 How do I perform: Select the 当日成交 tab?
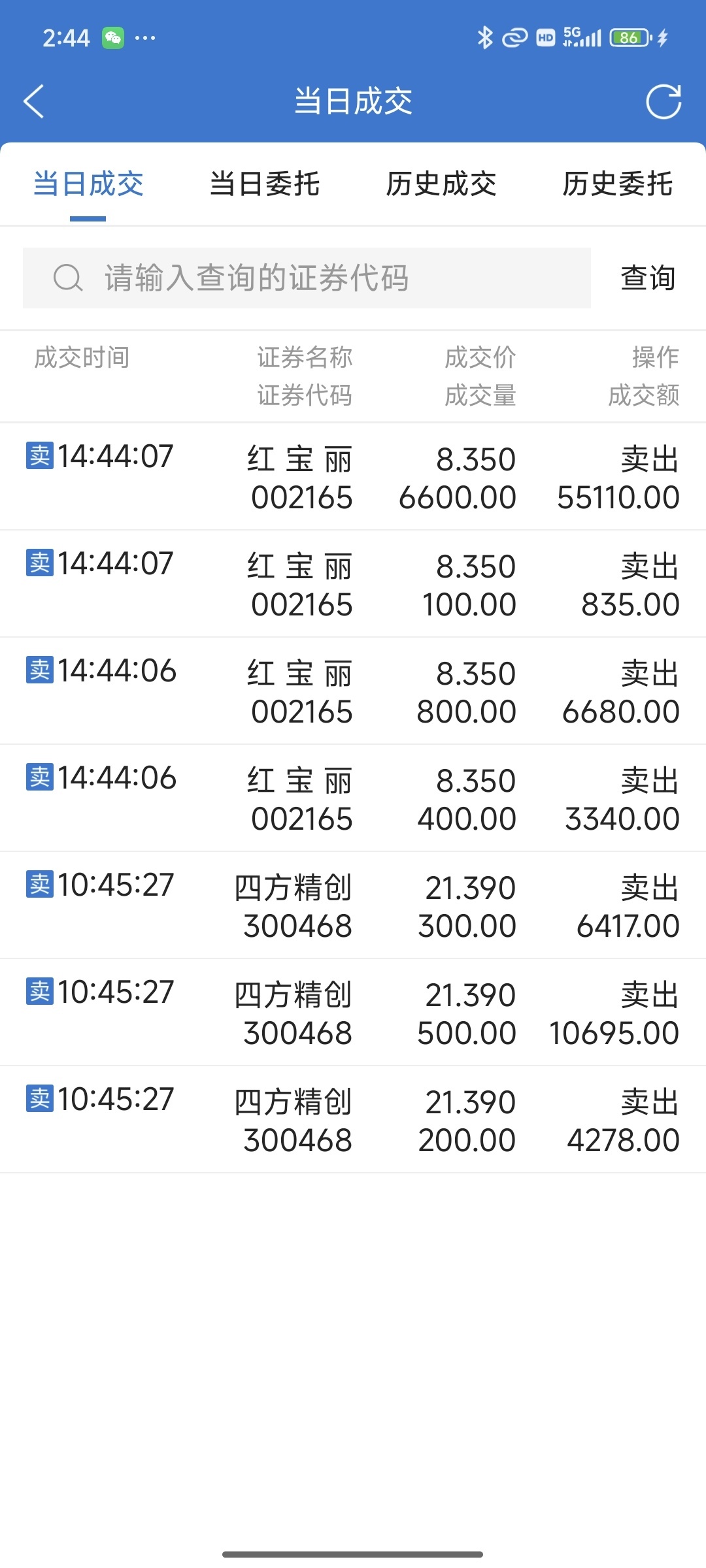(88, 184)
